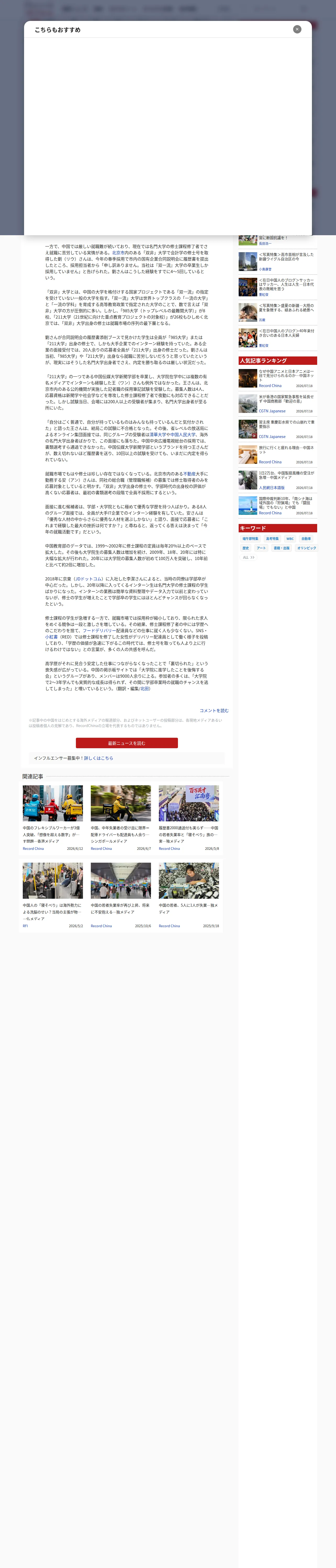Viewport: 336px width, 1568px height.
Task: Show all keywords with ALL button
Action: coord(249,558)
